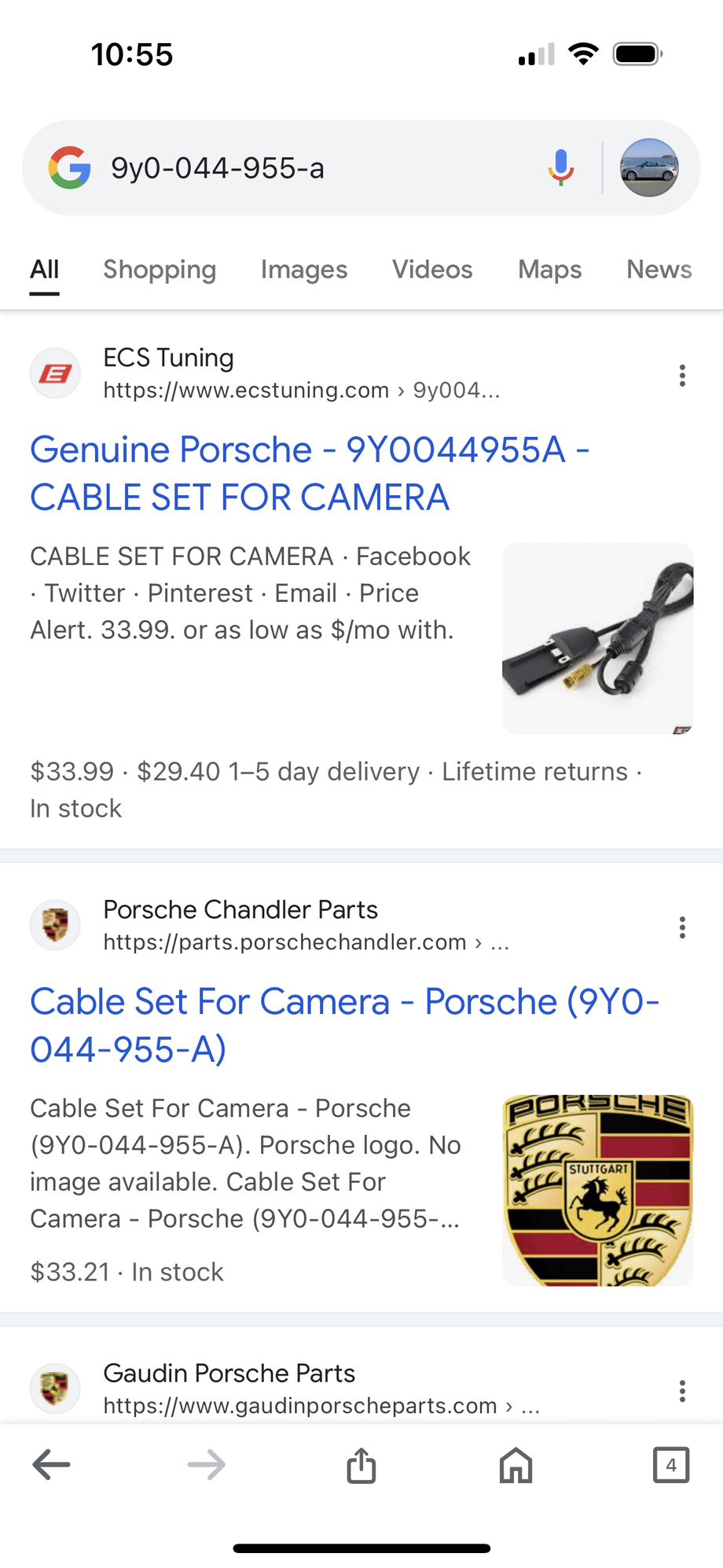Open the tab switcher showing 4 tabs
Viewport: 723px width, 1568px height.
(670, 1465)
